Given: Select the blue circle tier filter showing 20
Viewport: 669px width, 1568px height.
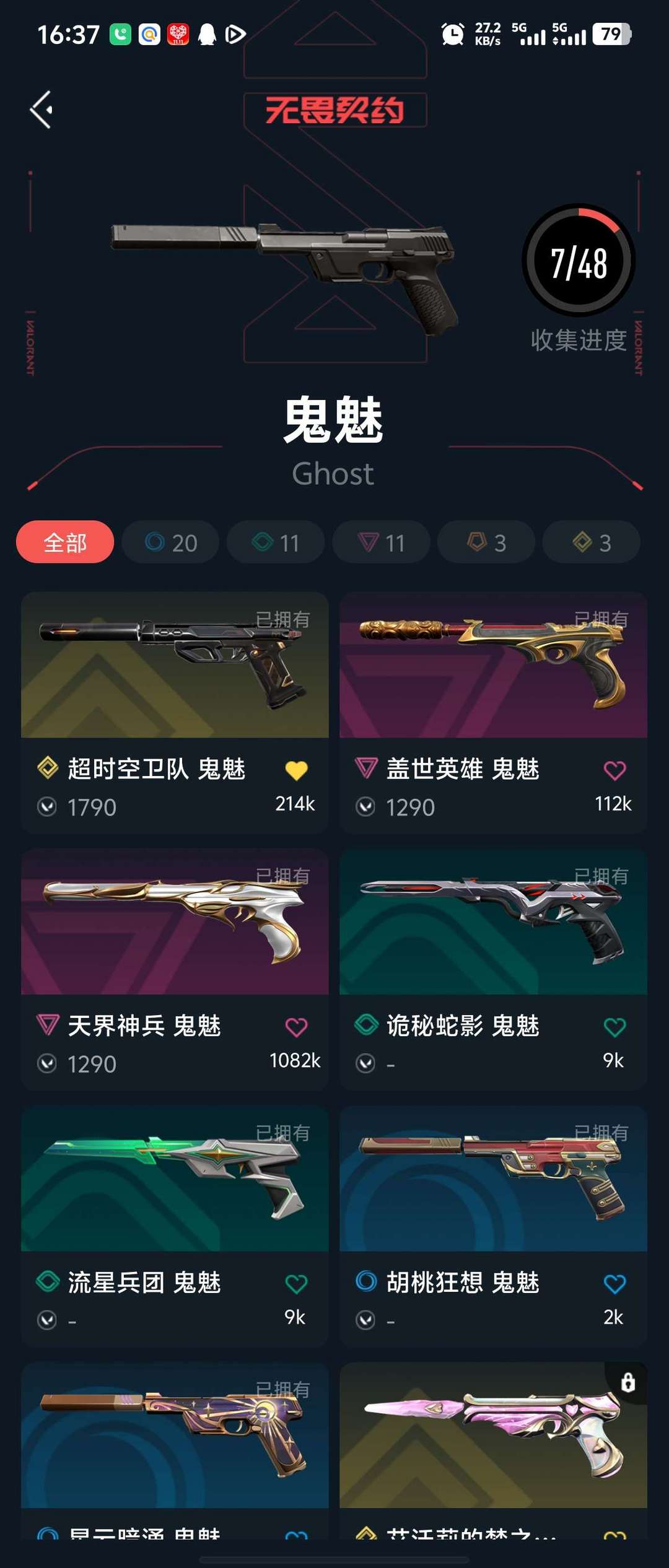Looking at the screenshot, I should tap(170, 542).
